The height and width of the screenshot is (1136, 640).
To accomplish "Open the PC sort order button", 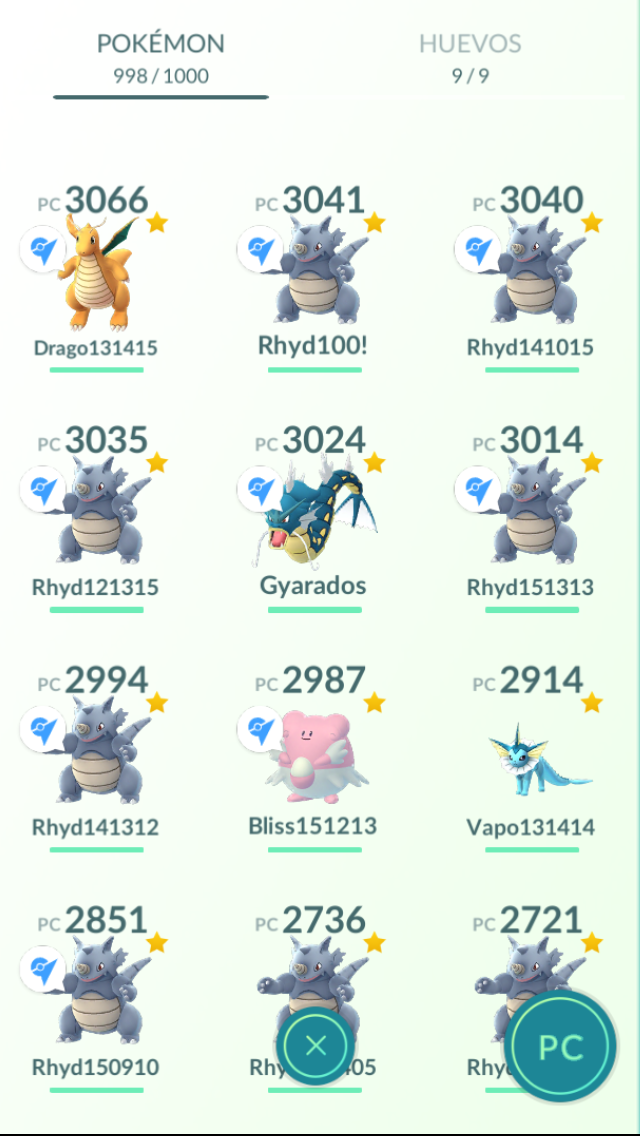I will click(561, 1046).
